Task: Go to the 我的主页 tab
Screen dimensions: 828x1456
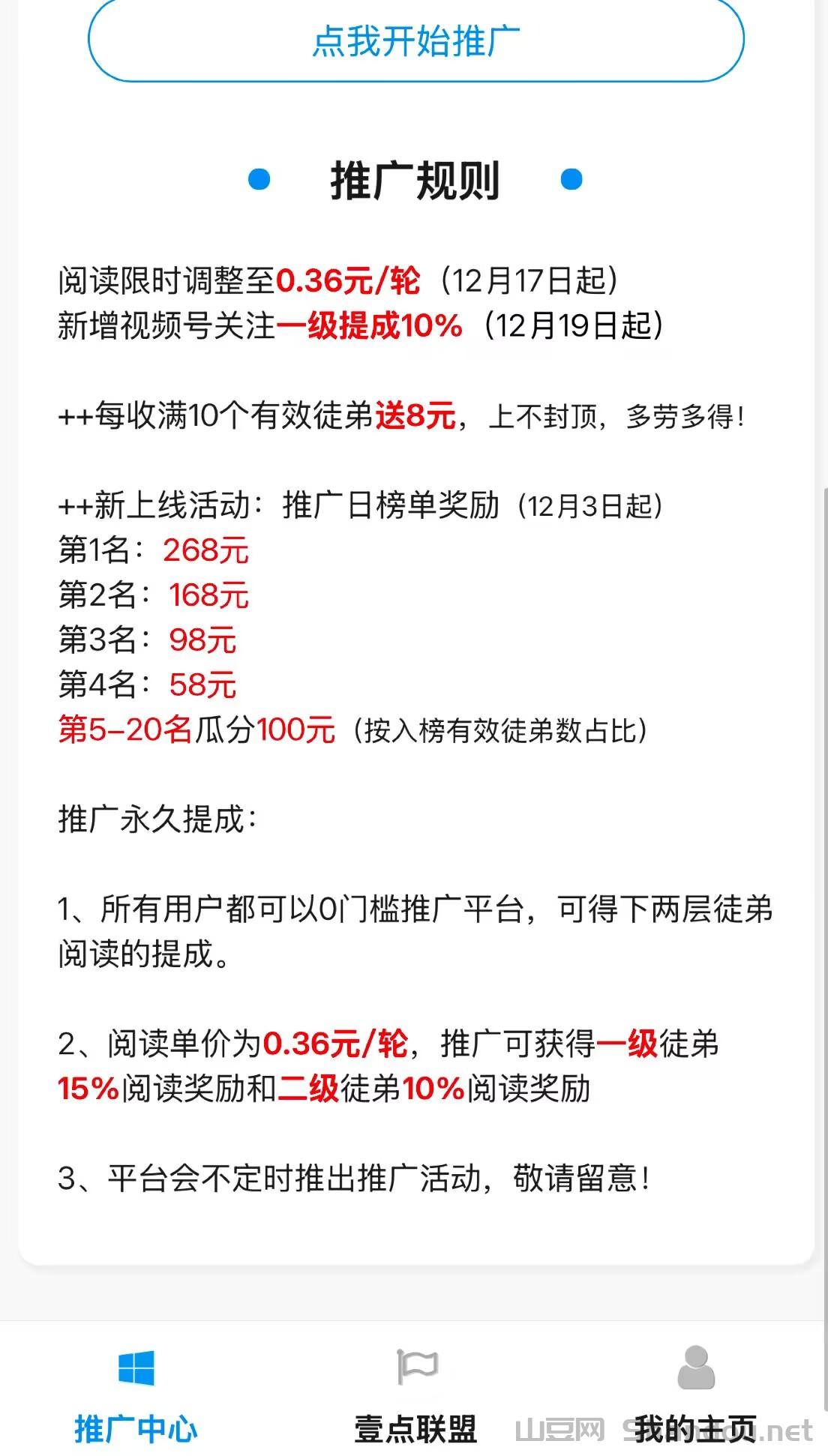Action: (x=695, y=1396)
